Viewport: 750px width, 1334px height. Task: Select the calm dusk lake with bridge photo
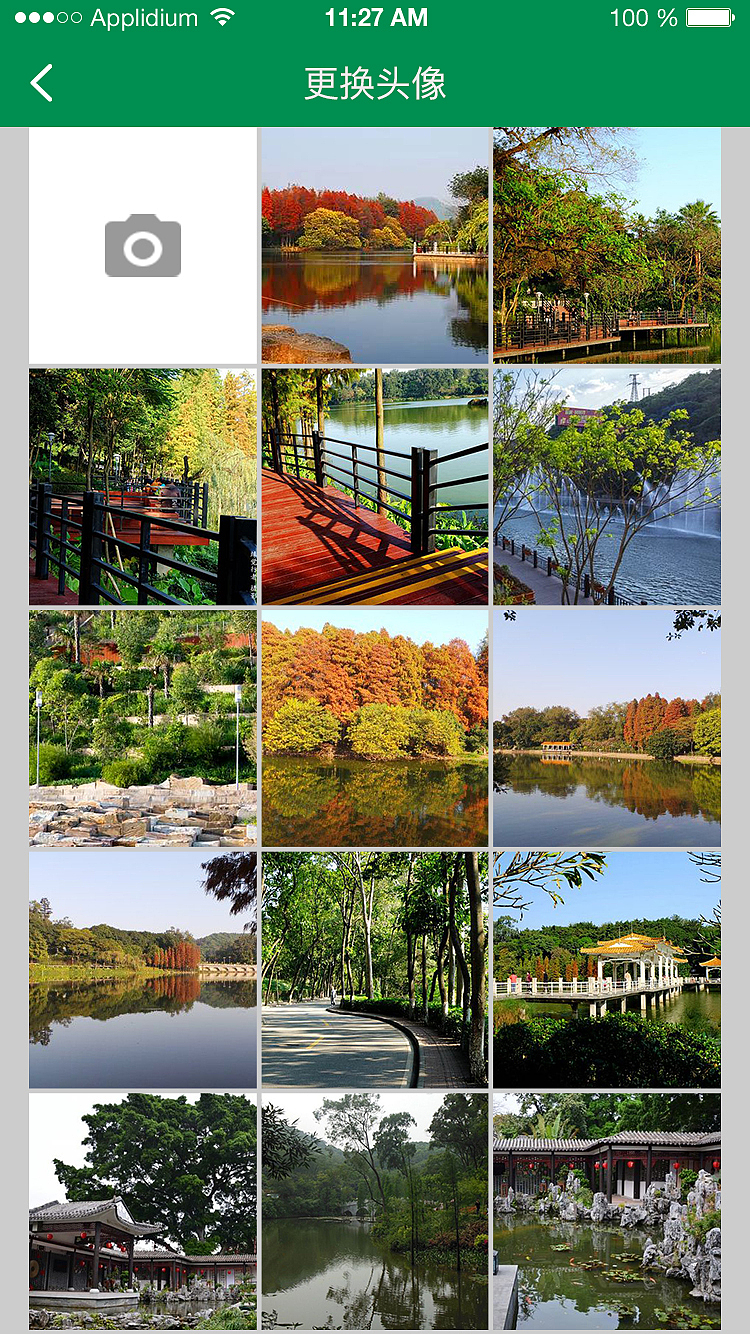pyautogui.click(x=143, y=970)
